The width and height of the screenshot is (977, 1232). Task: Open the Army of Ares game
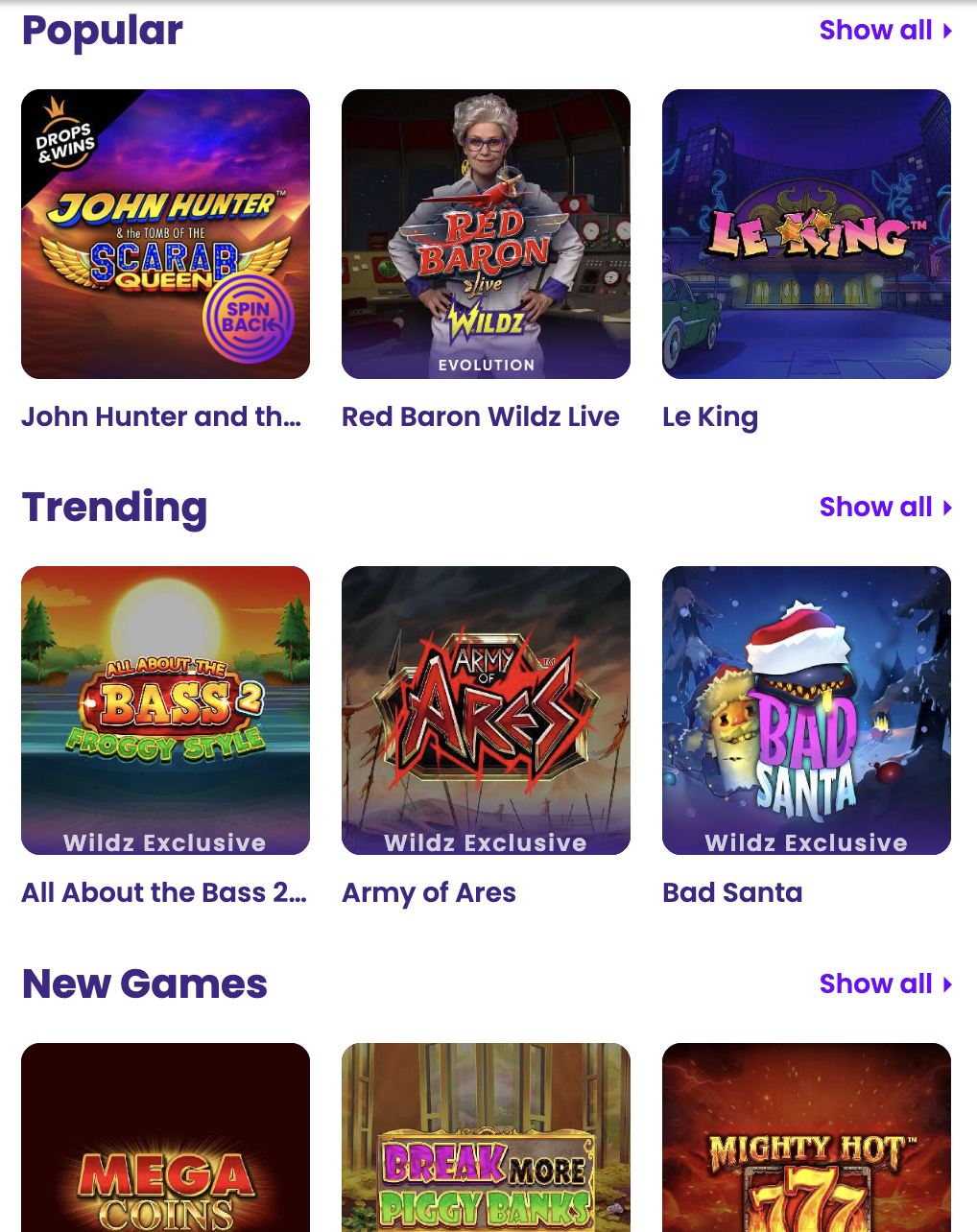486,709
